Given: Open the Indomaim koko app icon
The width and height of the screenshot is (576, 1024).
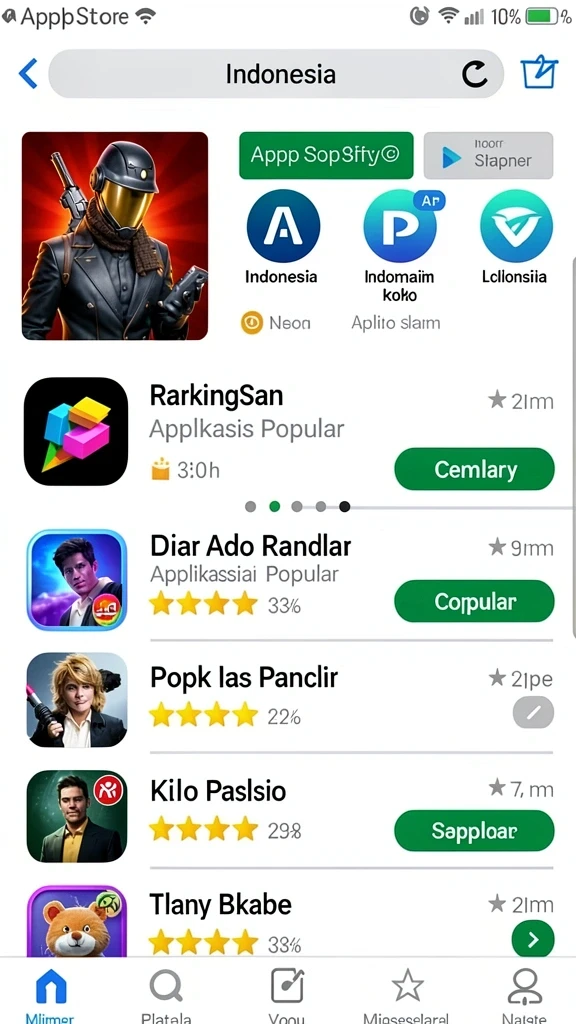Looking at the screenshot, I should point(400,226).
